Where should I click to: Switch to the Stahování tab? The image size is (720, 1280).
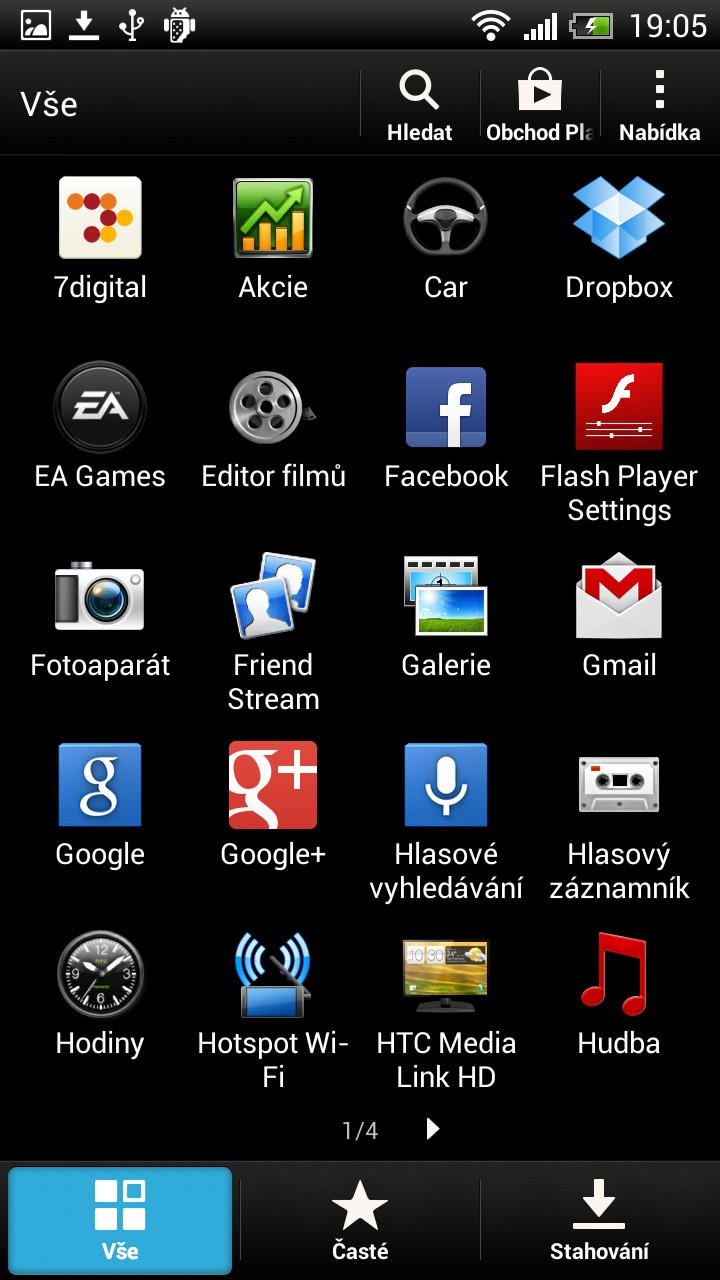pos(599,1220)
